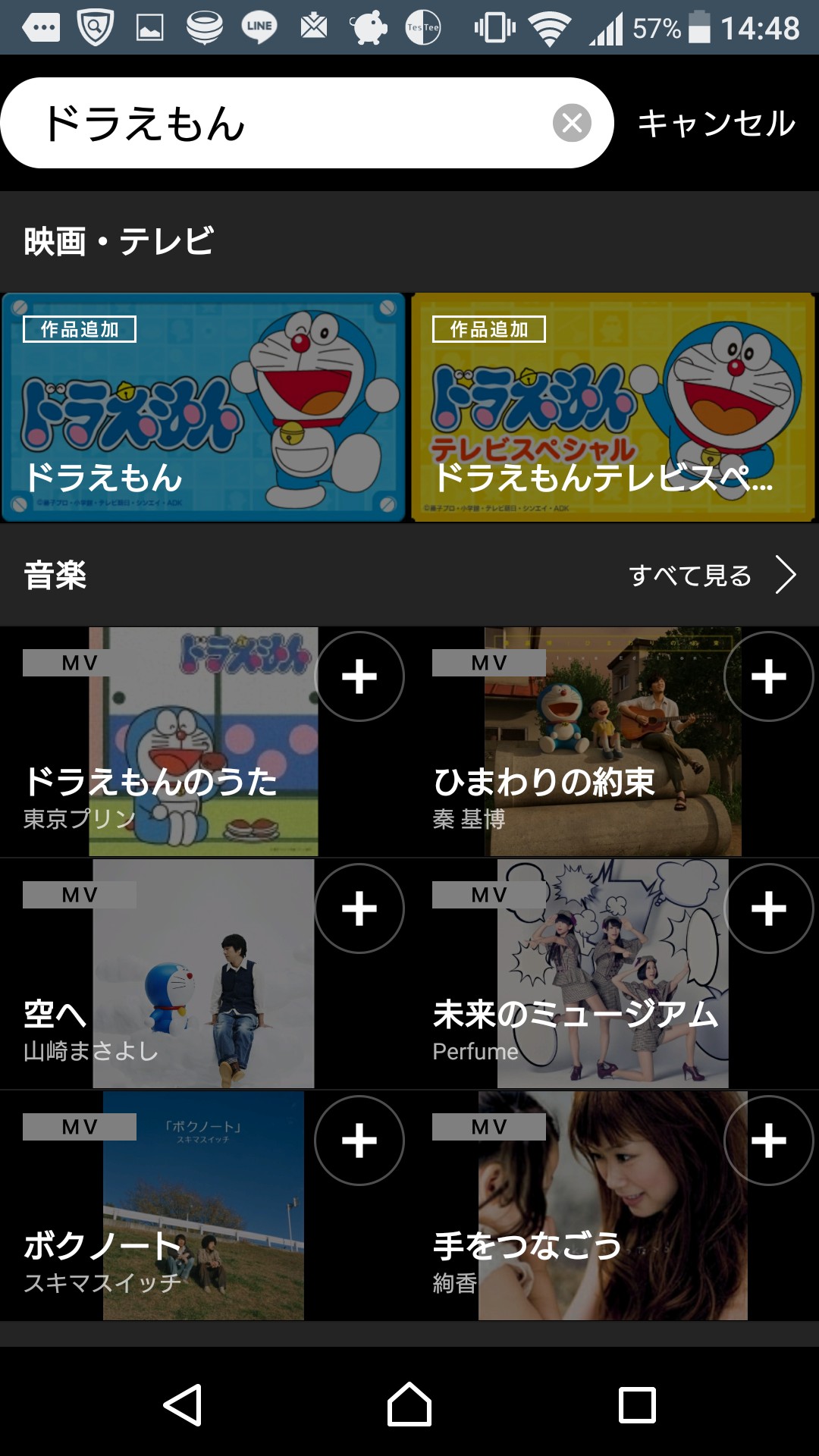Cancel the search with キャンセル

716,123
